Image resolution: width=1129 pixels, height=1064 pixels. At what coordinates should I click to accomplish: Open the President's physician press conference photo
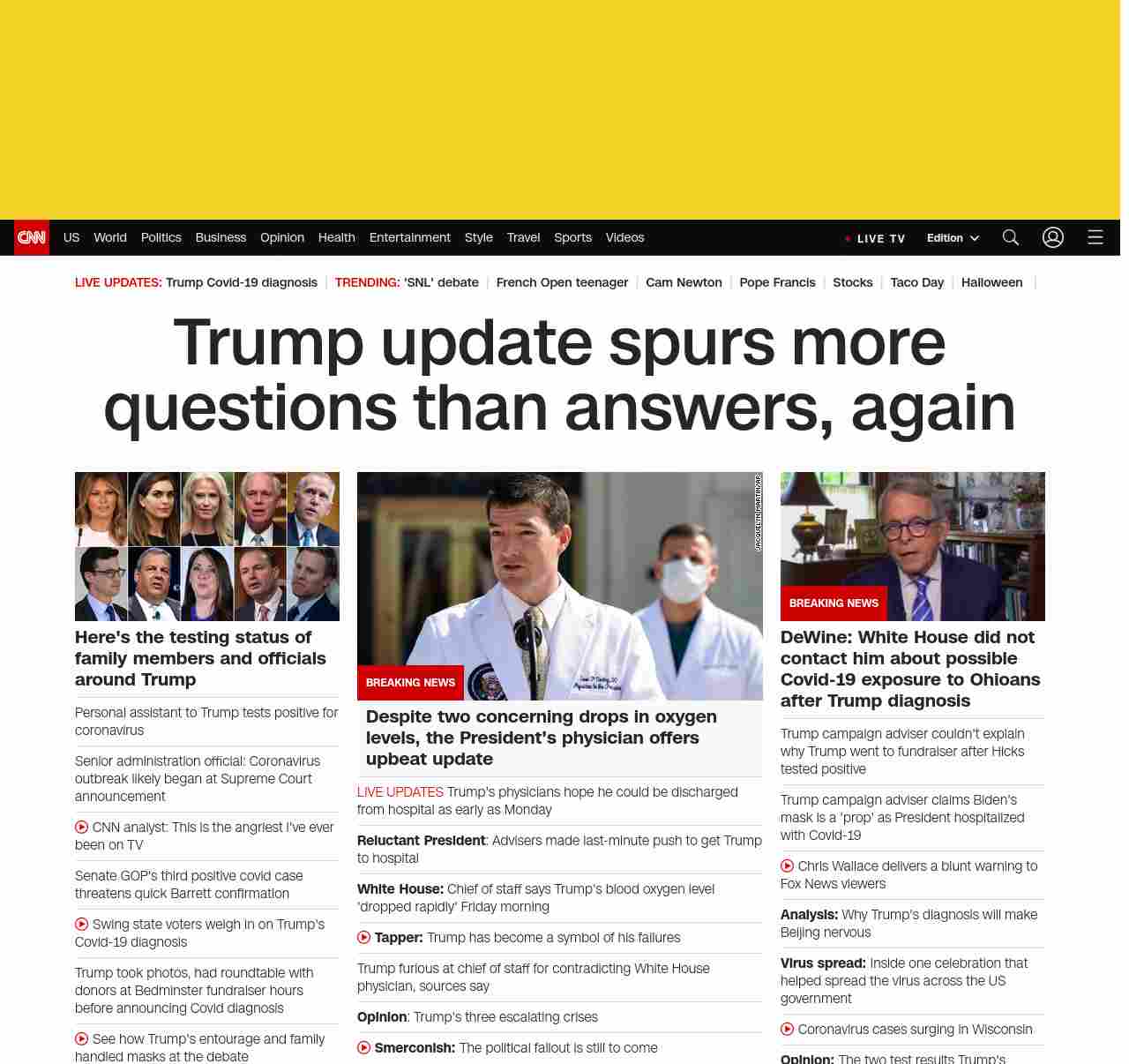tap(559, 585)
